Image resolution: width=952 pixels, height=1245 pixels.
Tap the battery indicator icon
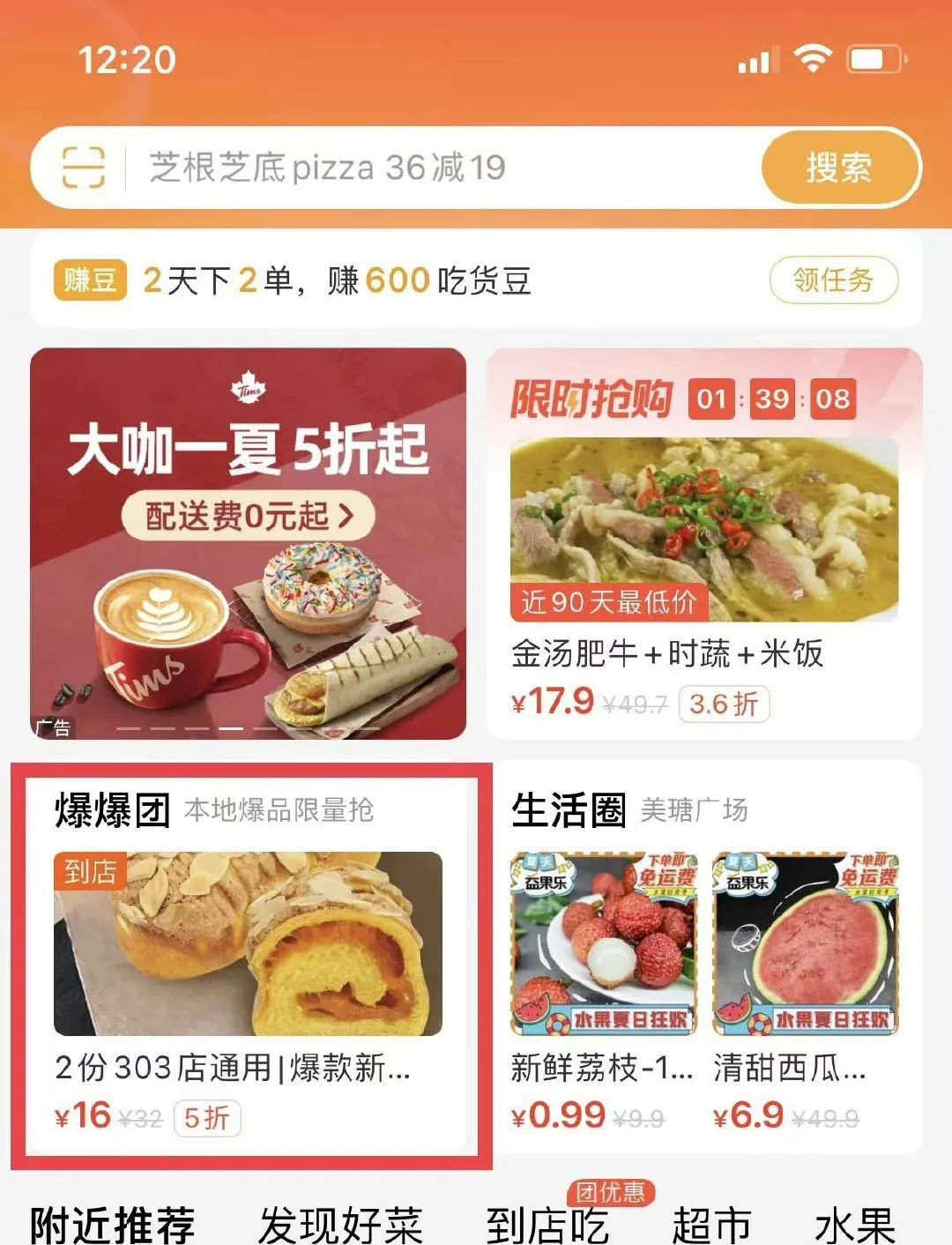(x=874, y=60)
